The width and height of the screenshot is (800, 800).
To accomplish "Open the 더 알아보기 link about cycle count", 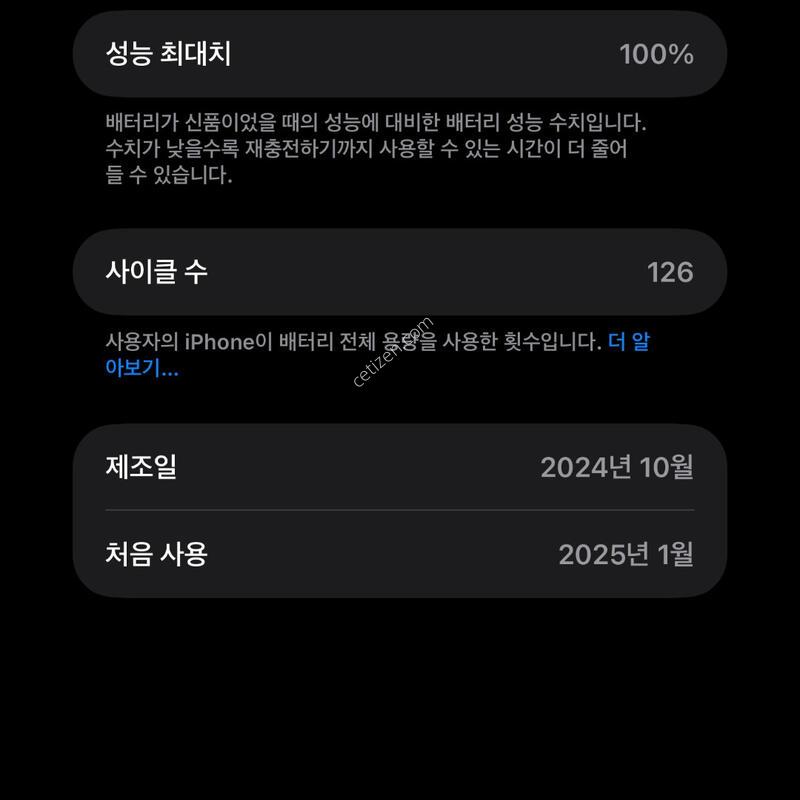I will pos(142,368).
